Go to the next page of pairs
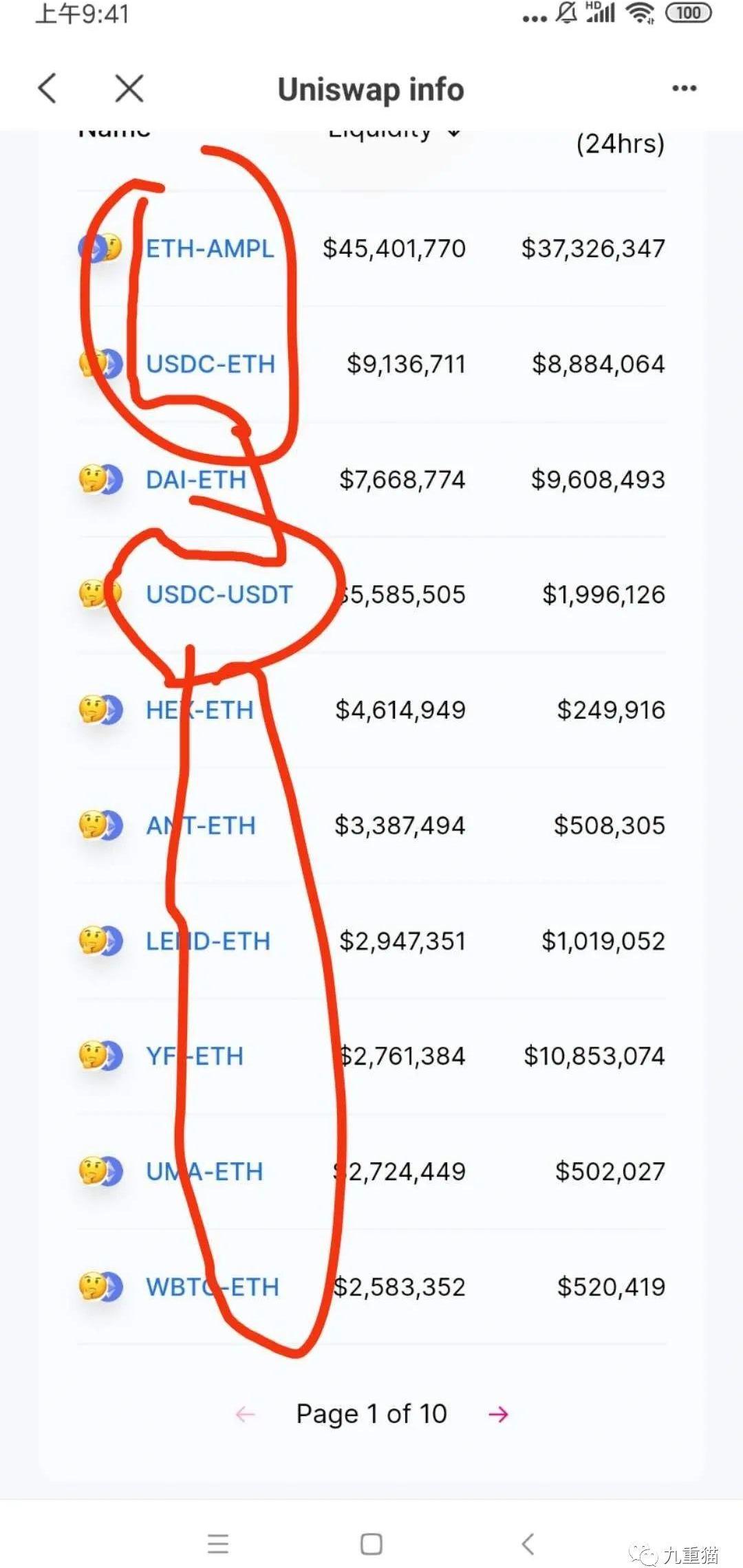This screenshot has height=1568, width=743. [498, 1414]
